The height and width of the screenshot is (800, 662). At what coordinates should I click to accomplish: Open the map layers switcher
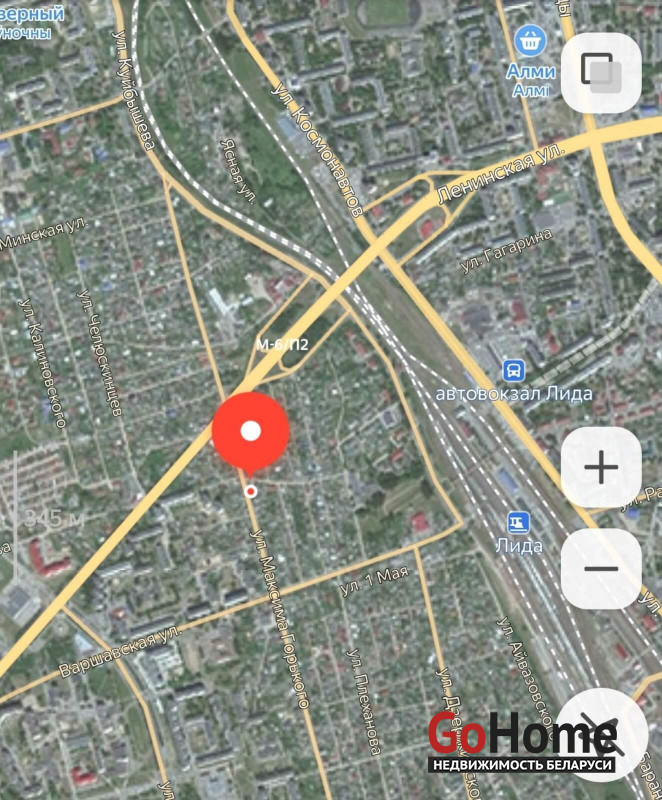601,72
